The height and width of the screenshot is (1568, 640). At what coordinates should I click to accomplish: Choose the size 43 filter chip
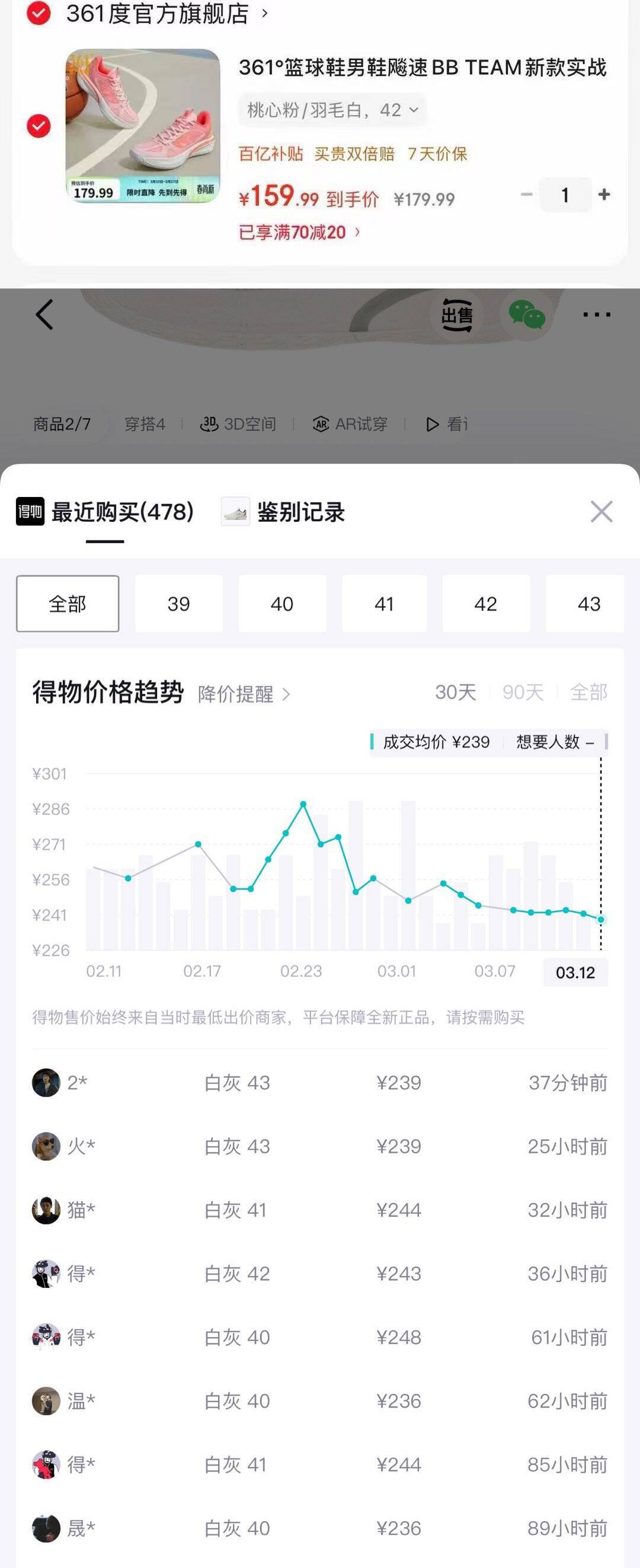587,604
